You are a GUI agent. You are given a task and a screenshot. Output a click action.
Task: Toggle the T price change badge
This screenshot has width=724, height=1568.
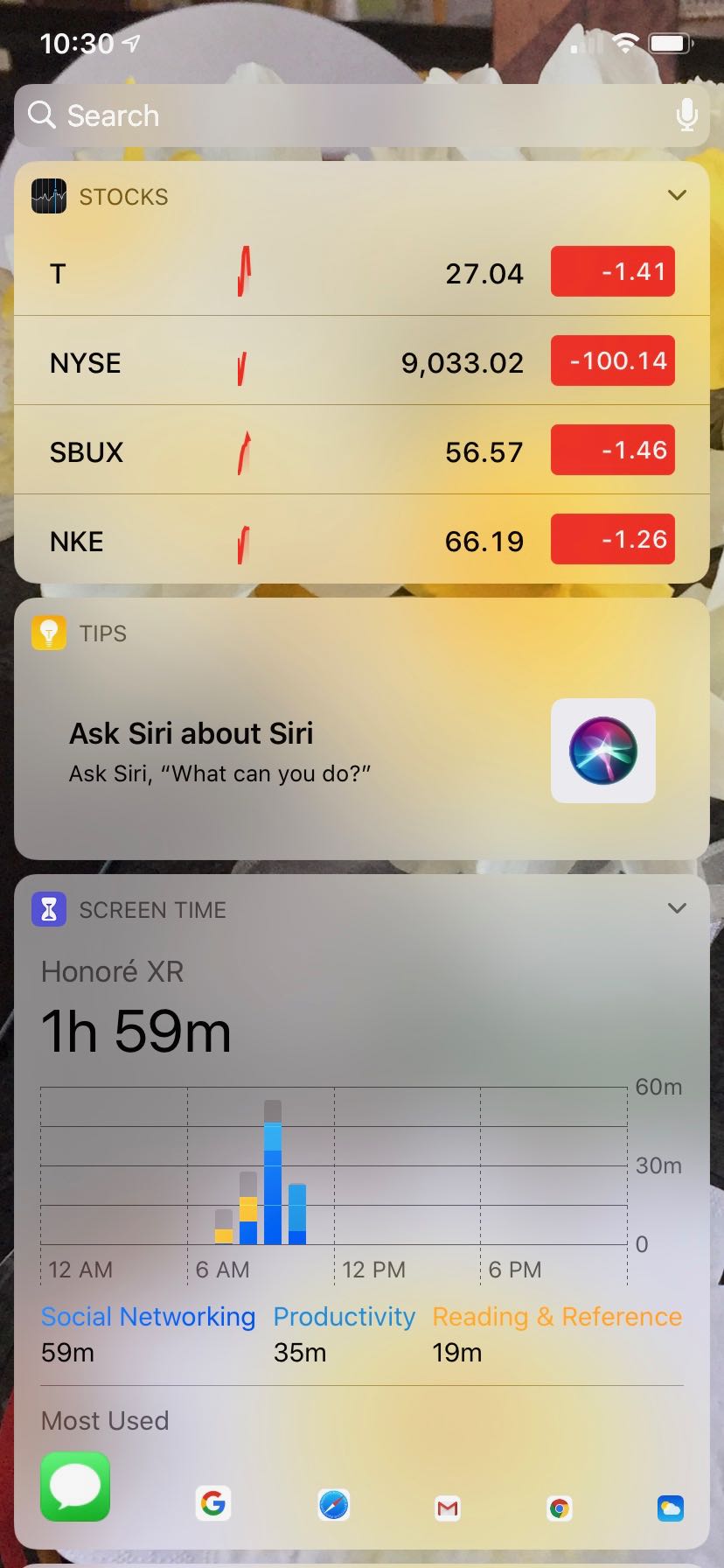point(612,272)
